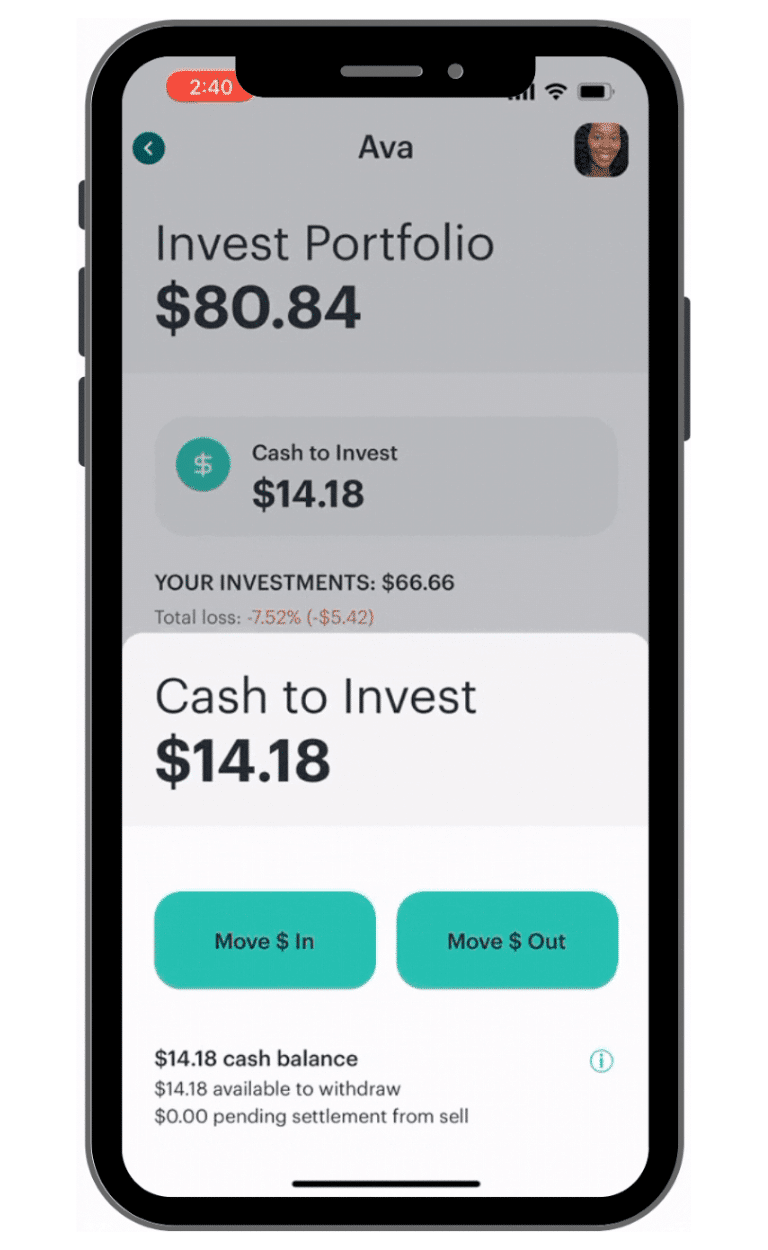768x1250 pixels.
Task: Tap the back chevron icon
Action: pos(148,147)
